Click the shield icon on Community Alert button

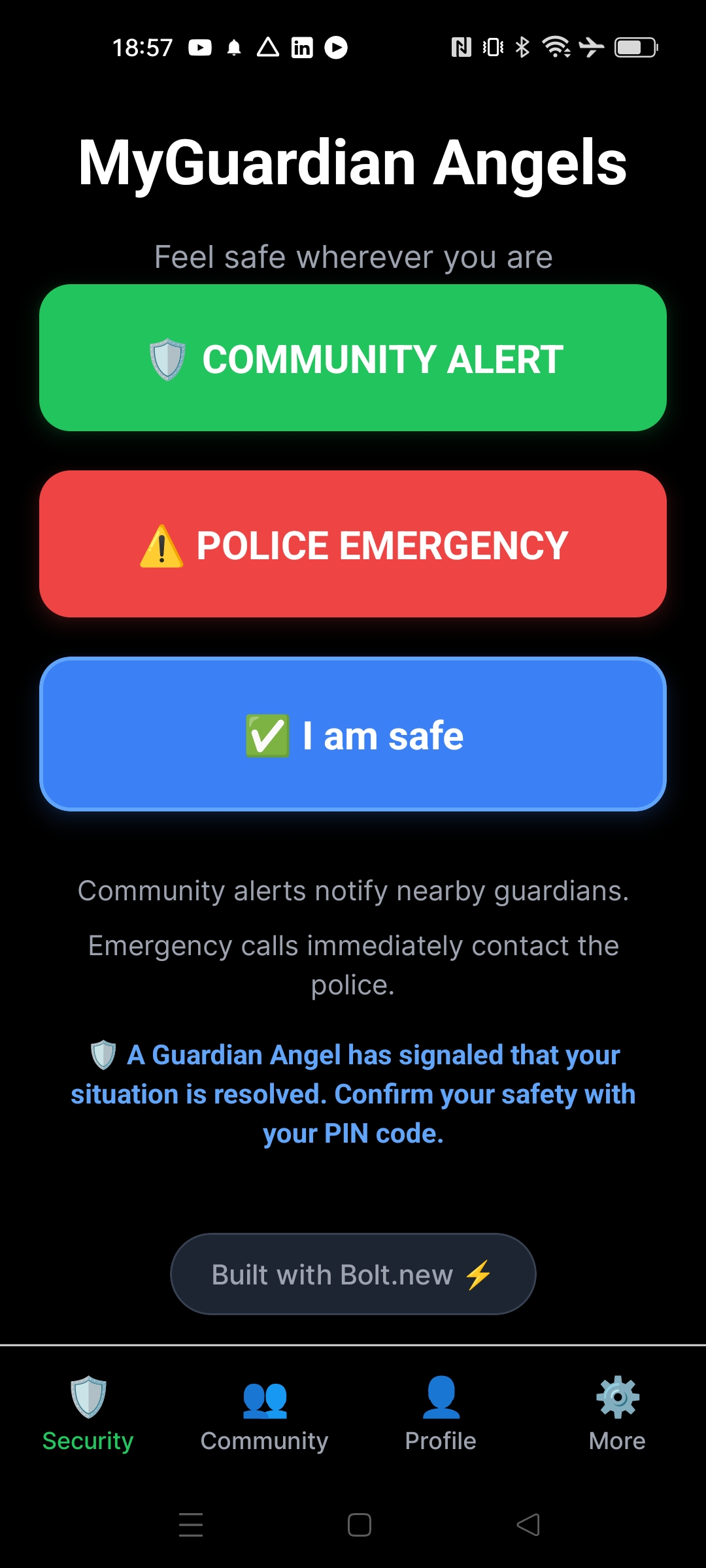[167, 358]
